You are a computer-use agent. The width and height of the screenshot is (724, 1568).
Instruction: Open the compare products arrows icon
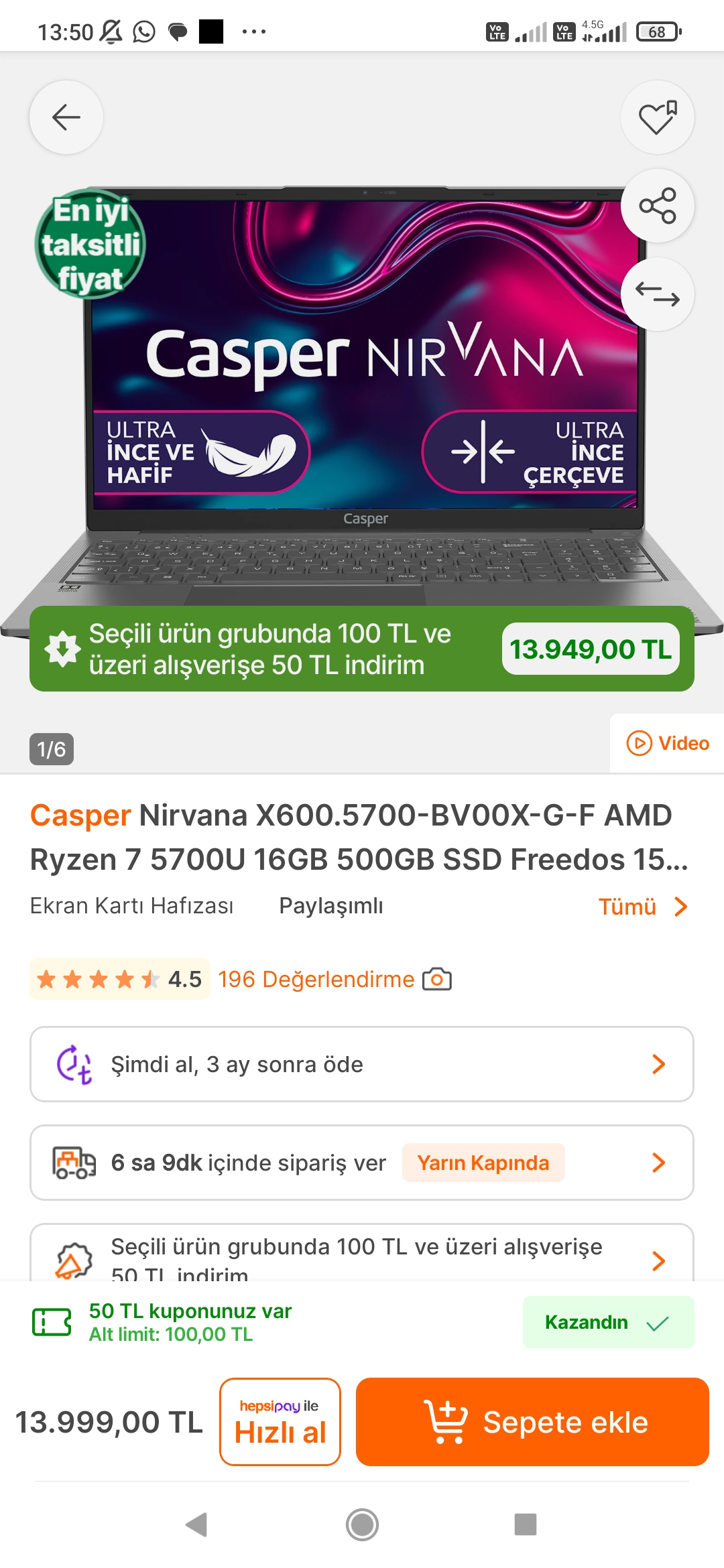click(x=658, y=294)
